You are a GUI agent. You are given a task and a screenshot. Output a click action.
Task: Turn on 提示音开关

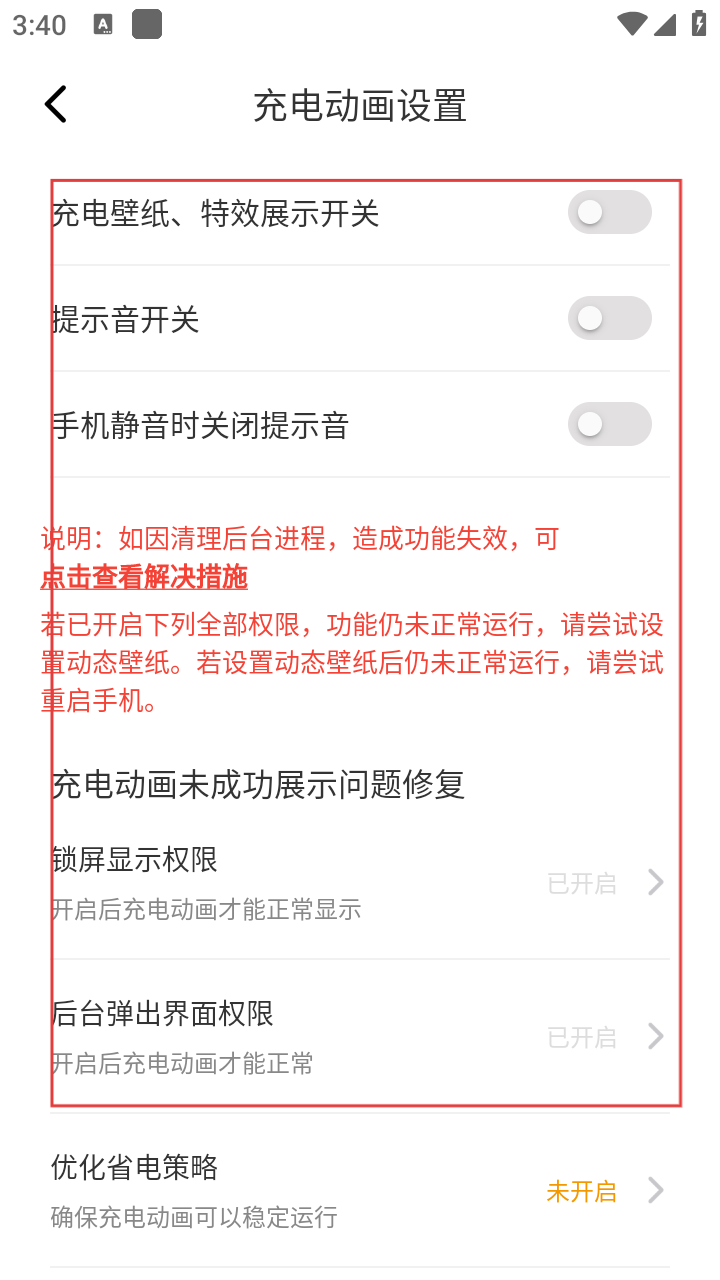609,319
